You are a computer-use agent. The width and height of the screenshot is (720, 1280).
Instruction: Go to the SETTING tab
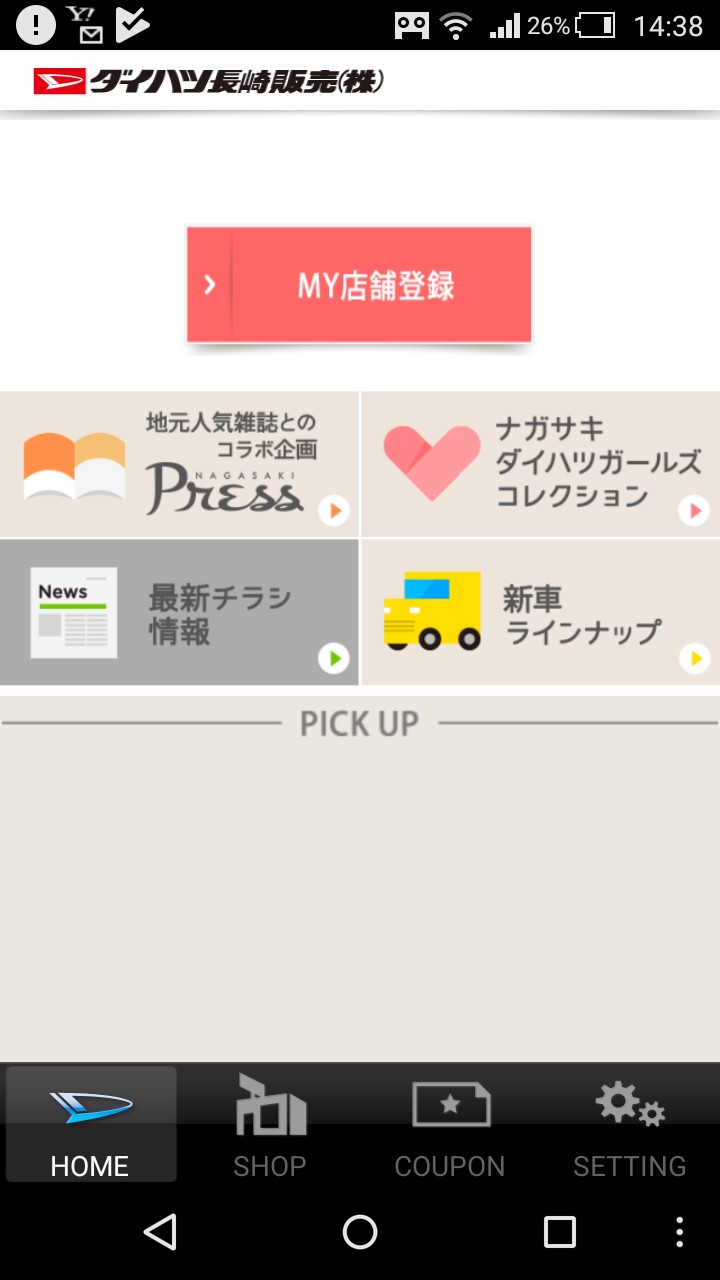point(630,1125)
